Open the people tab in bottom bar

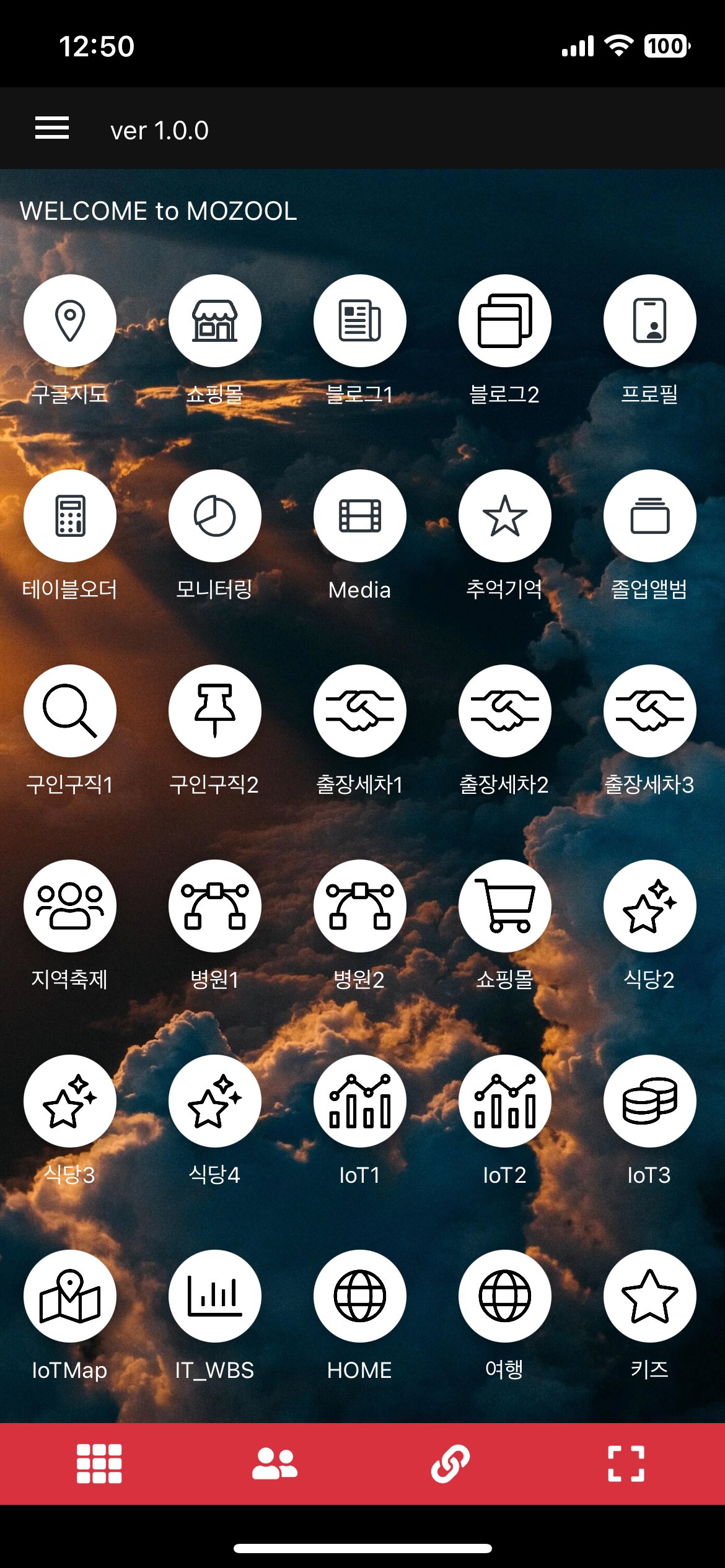click(275, 1463)
